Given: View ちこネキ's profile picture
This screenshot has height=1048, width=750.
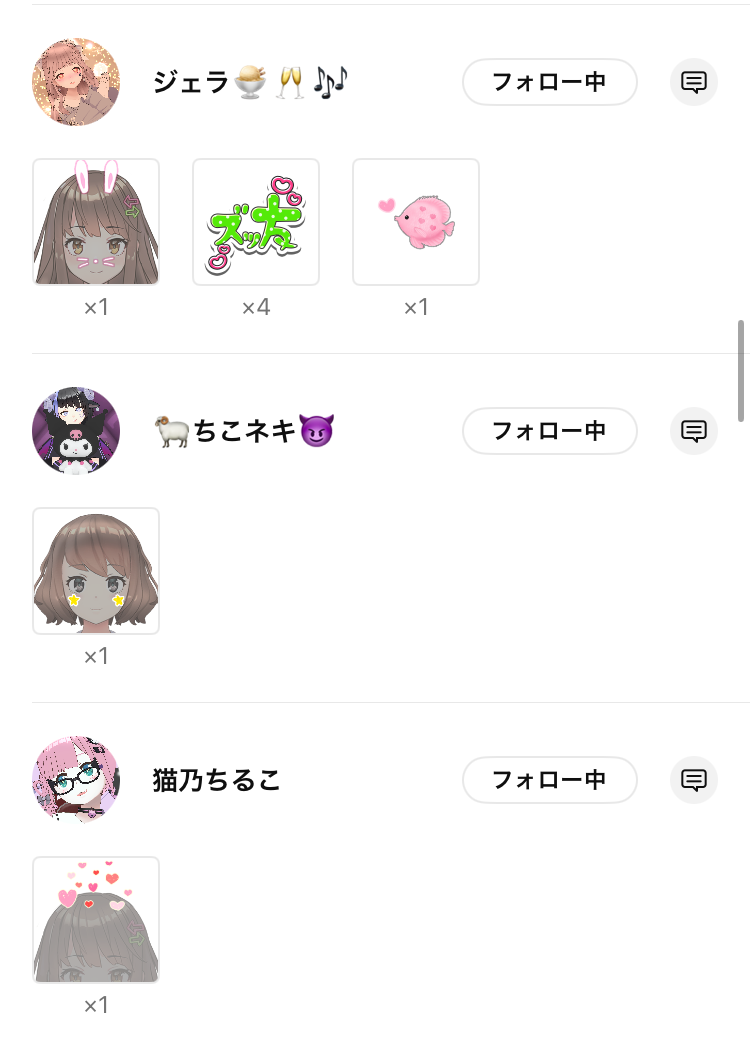Looking at the screenshot, I should click(x=76, y=431).
